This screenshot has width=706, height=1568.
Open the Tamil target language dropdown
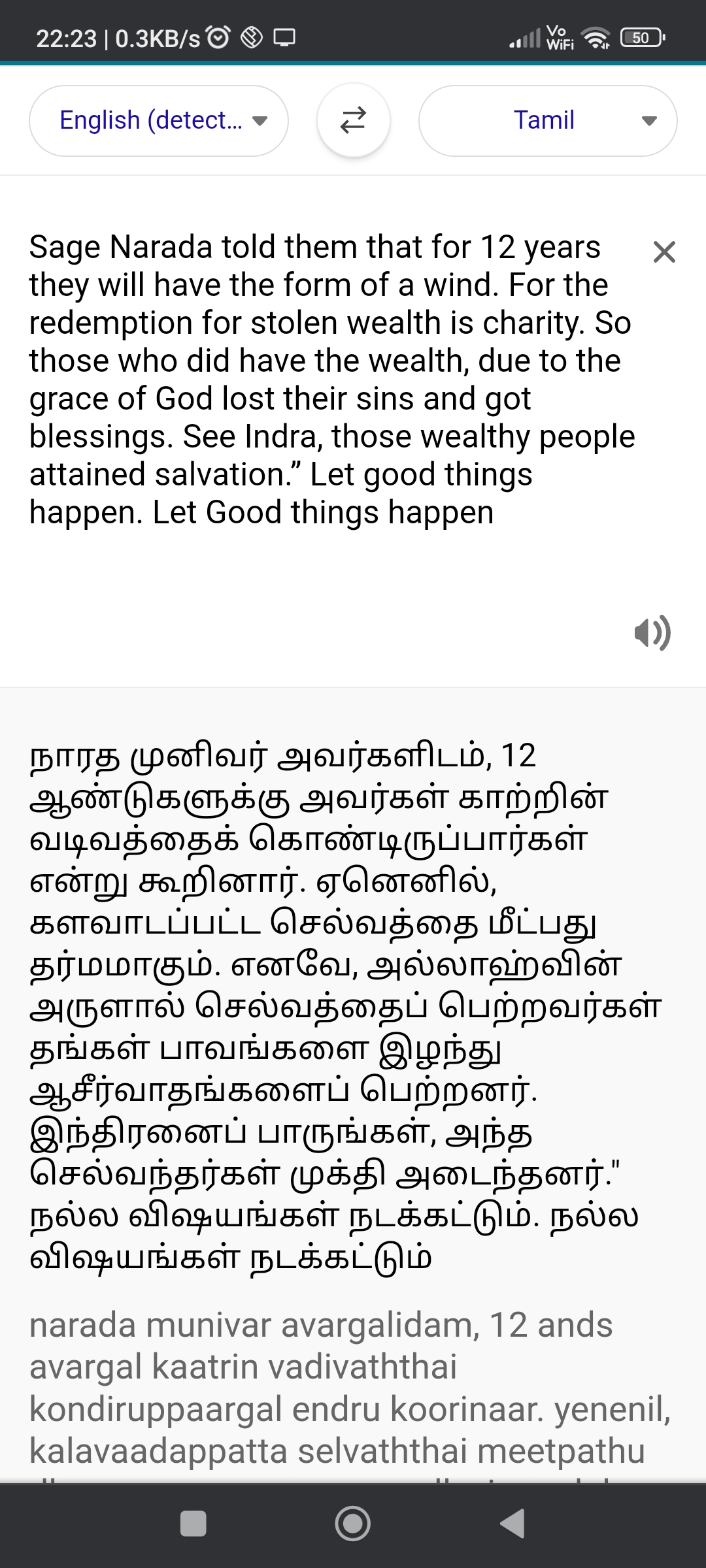pos(548,121)
